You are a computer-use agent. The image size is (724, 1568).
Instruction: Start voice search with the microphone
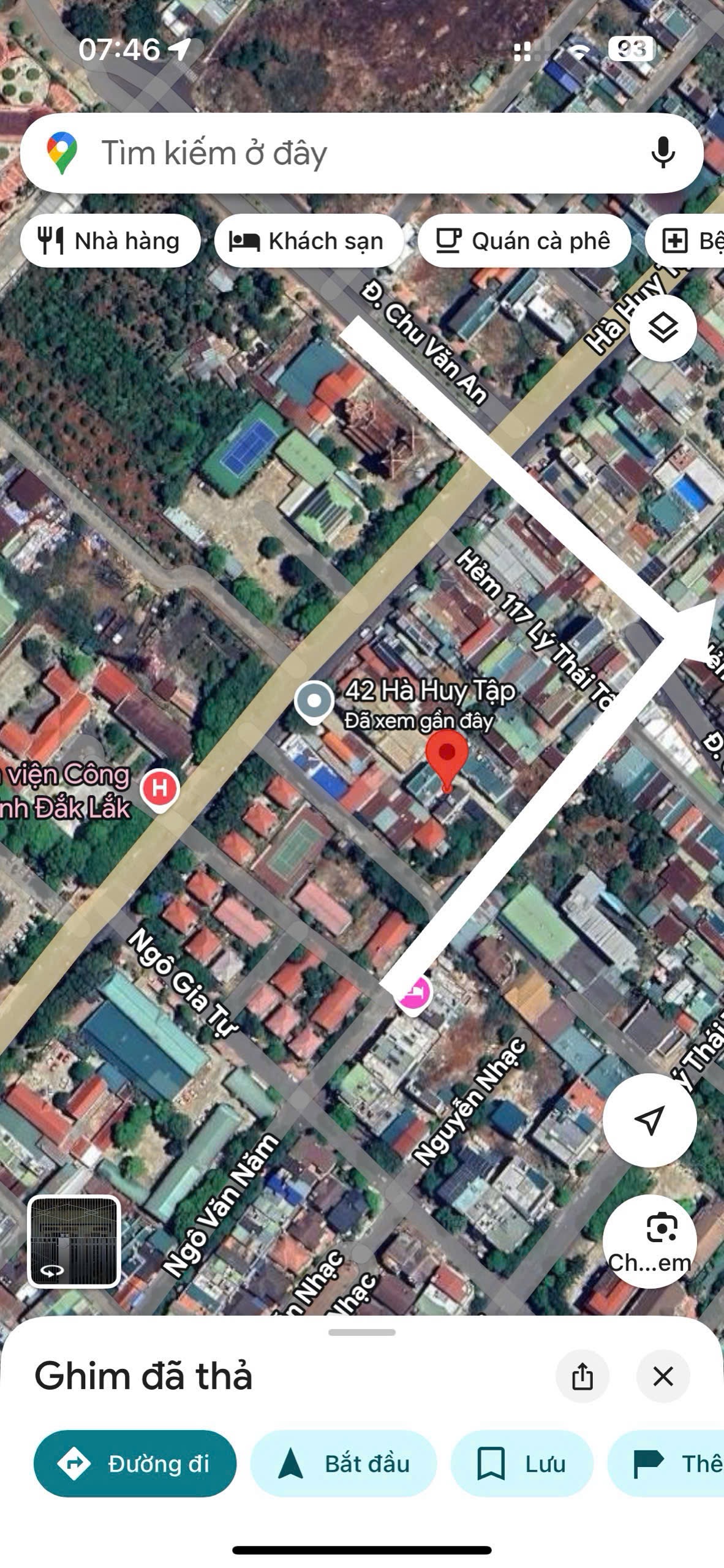pos(663,153)
